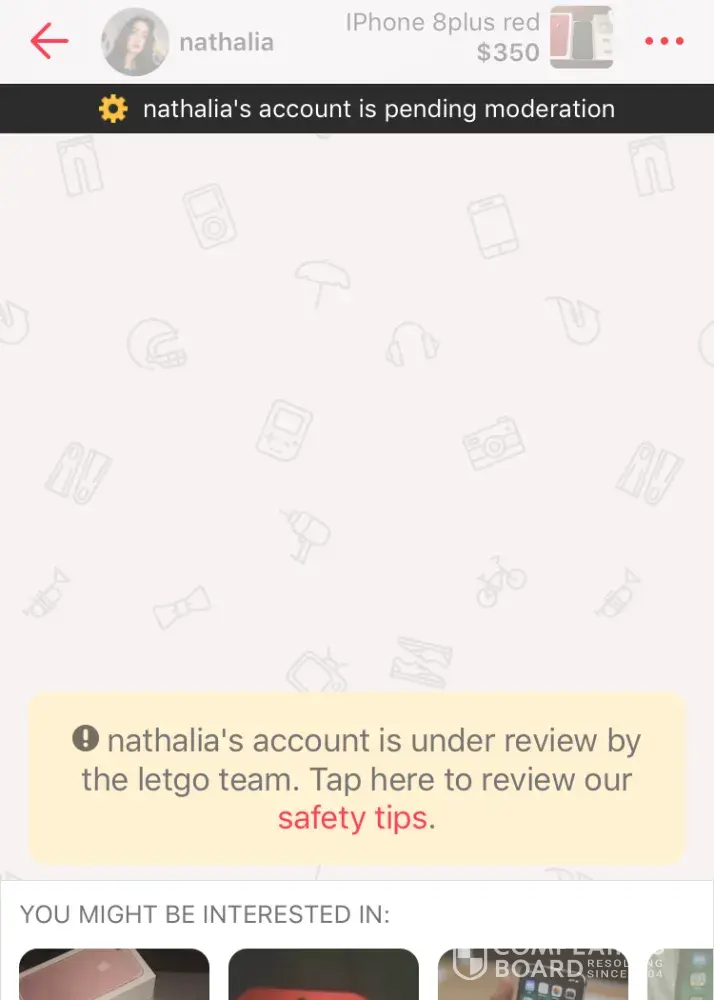Image resolution: width=714 pixels, height=1000 pixels.
Task: Open the three-dot overflow menu
Action: (663, 42)
